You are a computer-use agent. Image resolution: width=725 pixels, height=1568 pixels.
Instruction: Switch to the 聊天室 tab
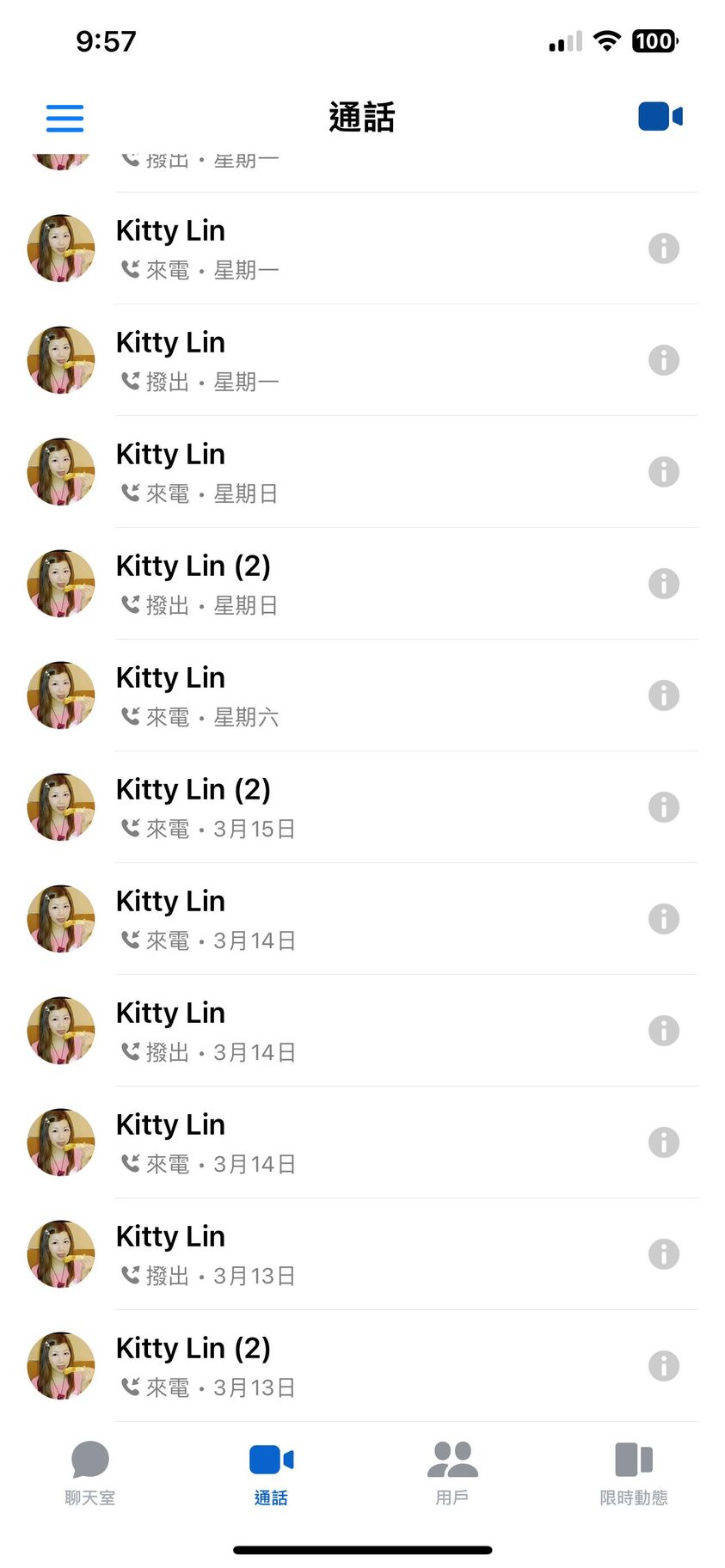[90, 1473]
